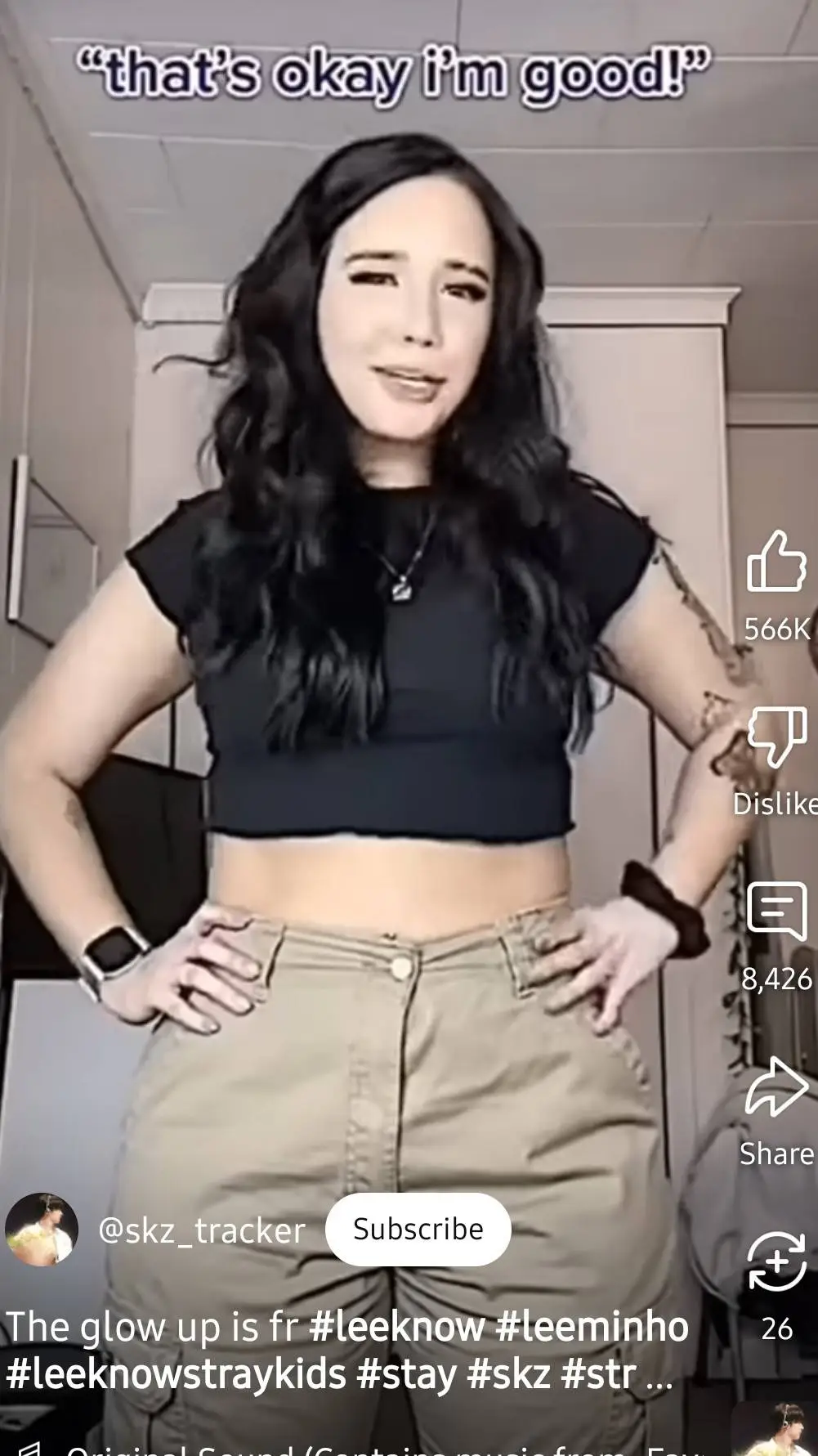
Task: Open the @skz_tracker channel avatar
Action: tap(42, 1229)
